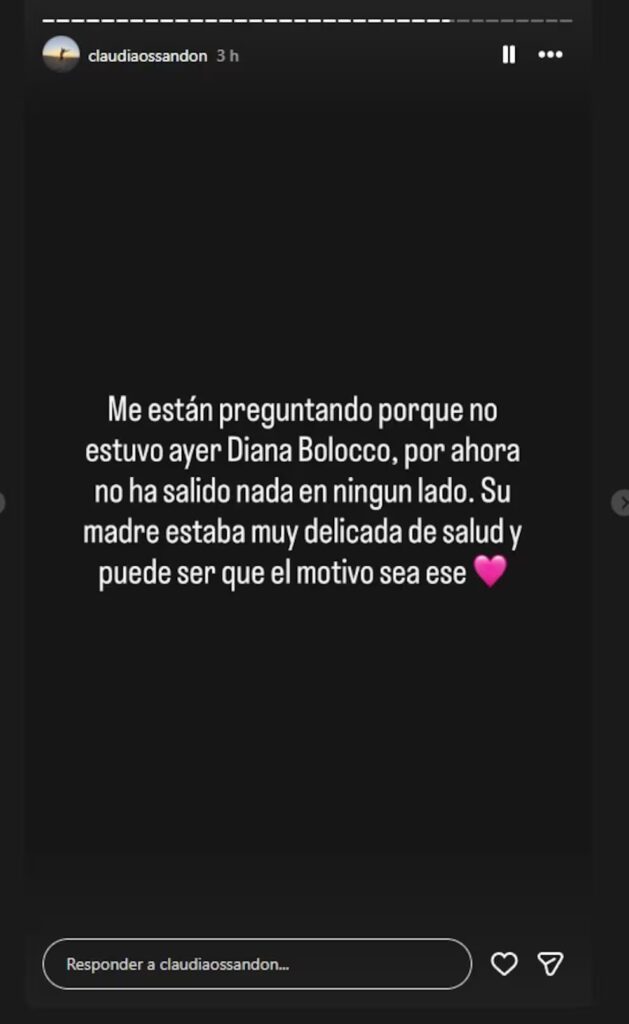
Task: Like this story with the heart
Action: click(504, 964)
